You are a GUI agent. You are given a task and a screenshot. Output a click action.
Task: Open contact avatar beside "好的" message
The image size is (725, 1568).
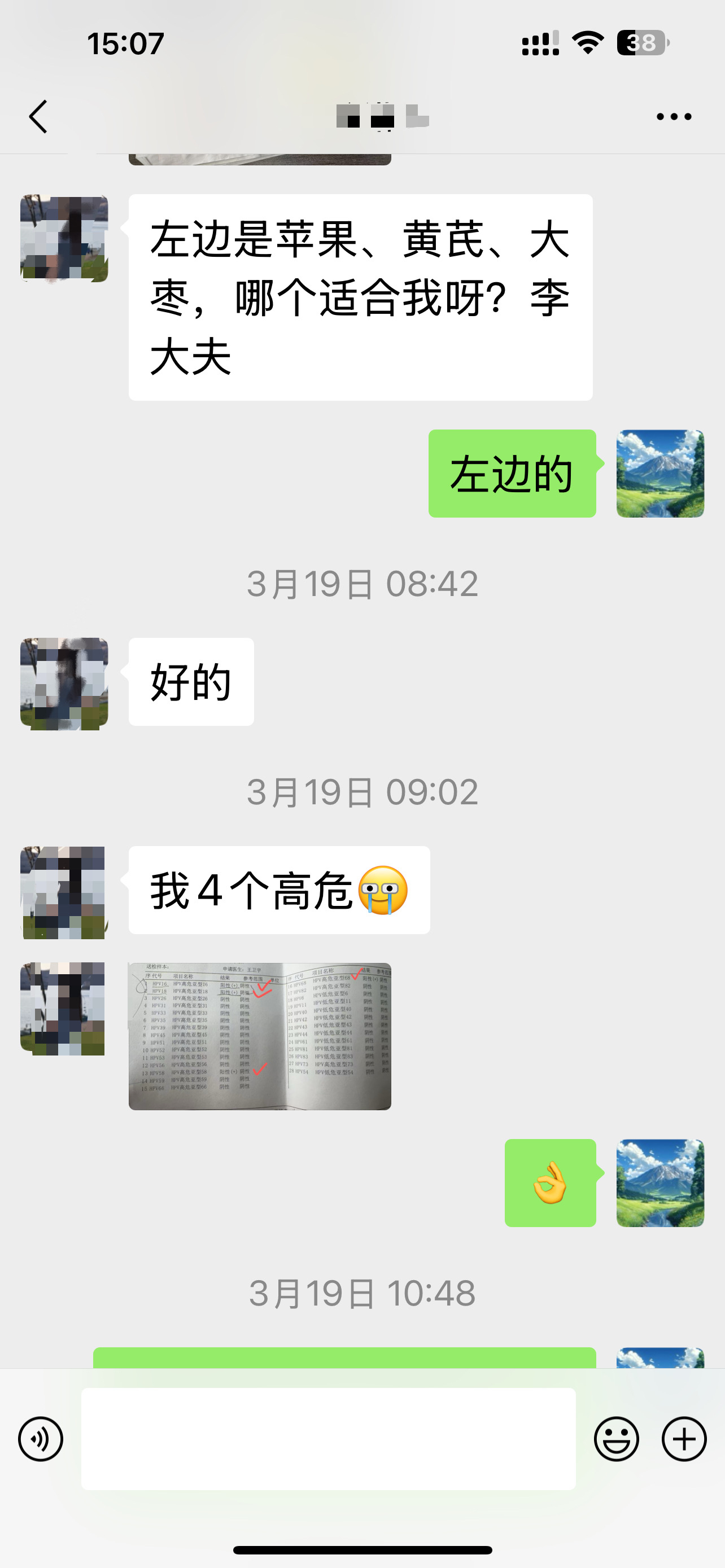click(64, 684)
